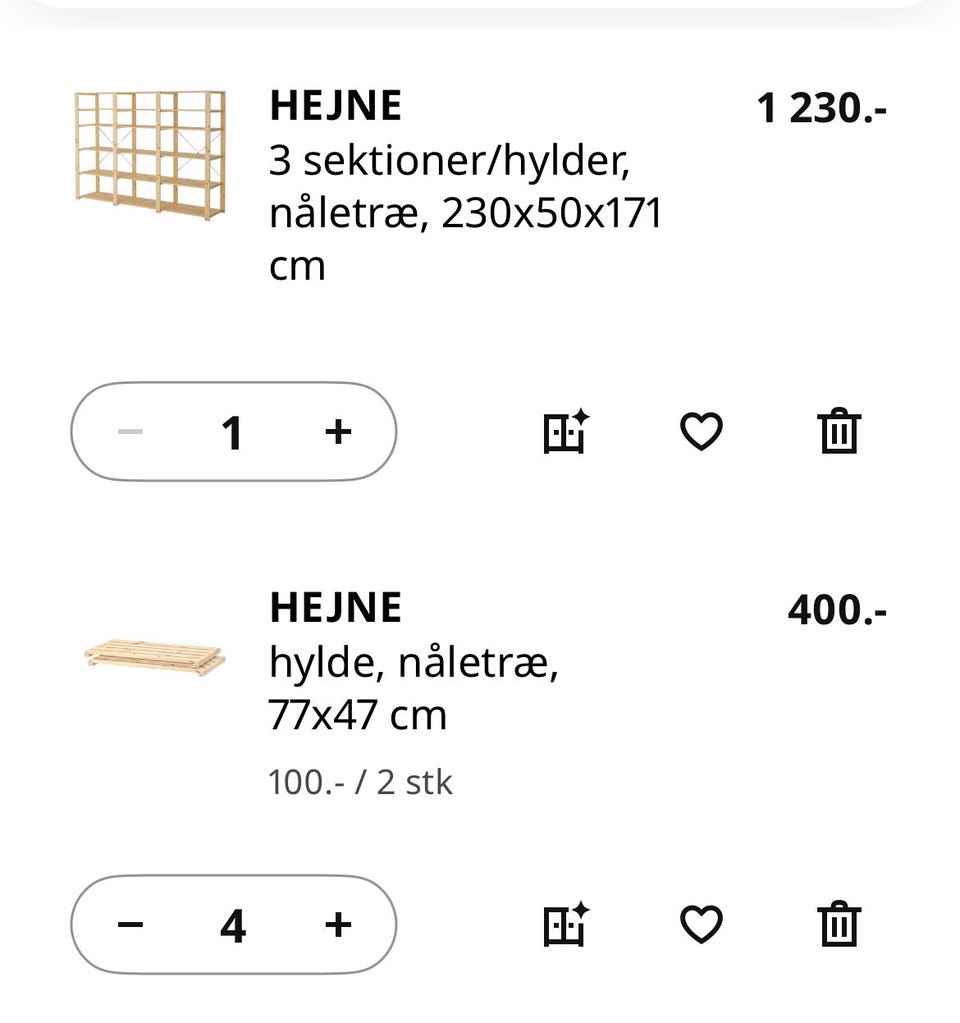Increase quantity of HEJNE hylde shelves
This screenshot has width=960, height=1023.
(x=337, y=925)
